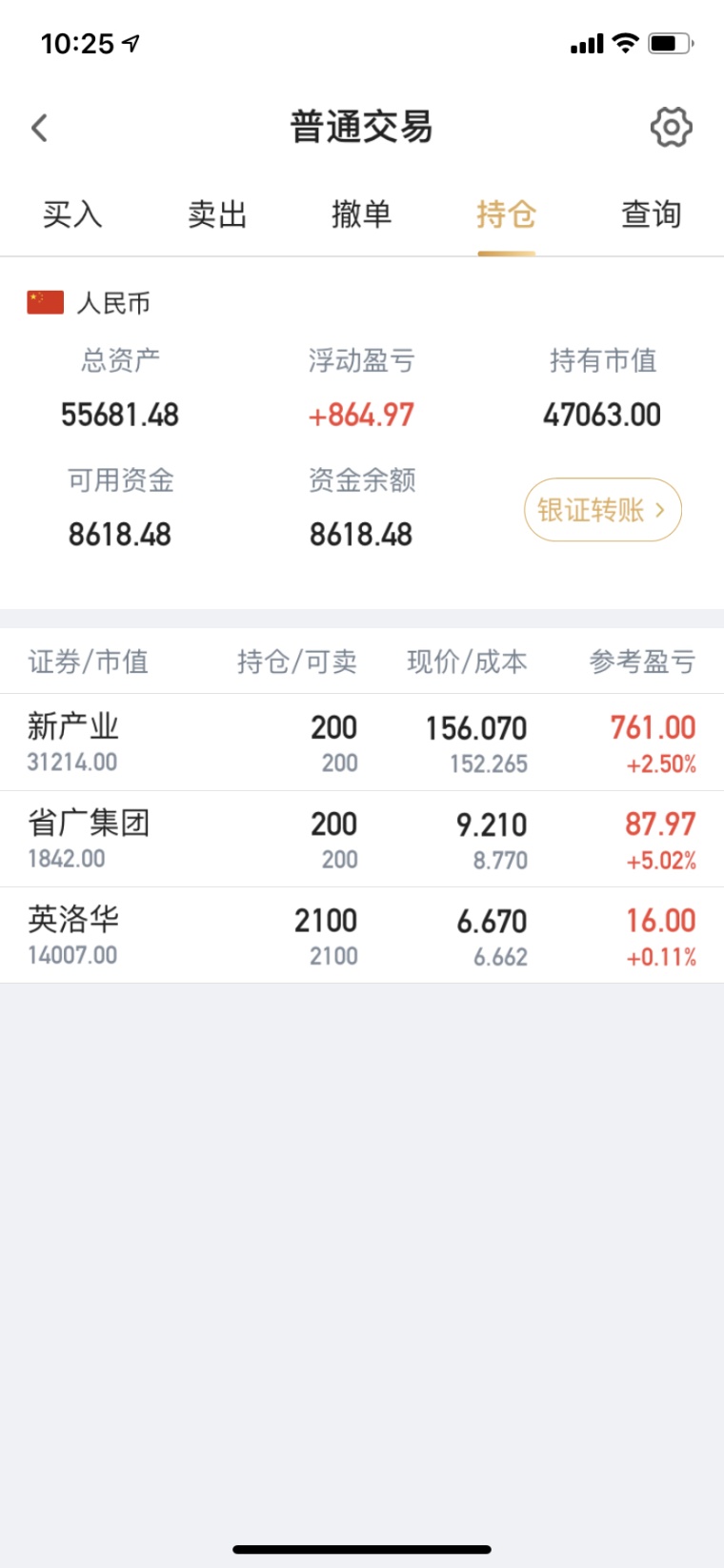The height and width of the screenshot is (1568, 724).
Task: Open the settings gear icon
Action: tap(671, 128)
